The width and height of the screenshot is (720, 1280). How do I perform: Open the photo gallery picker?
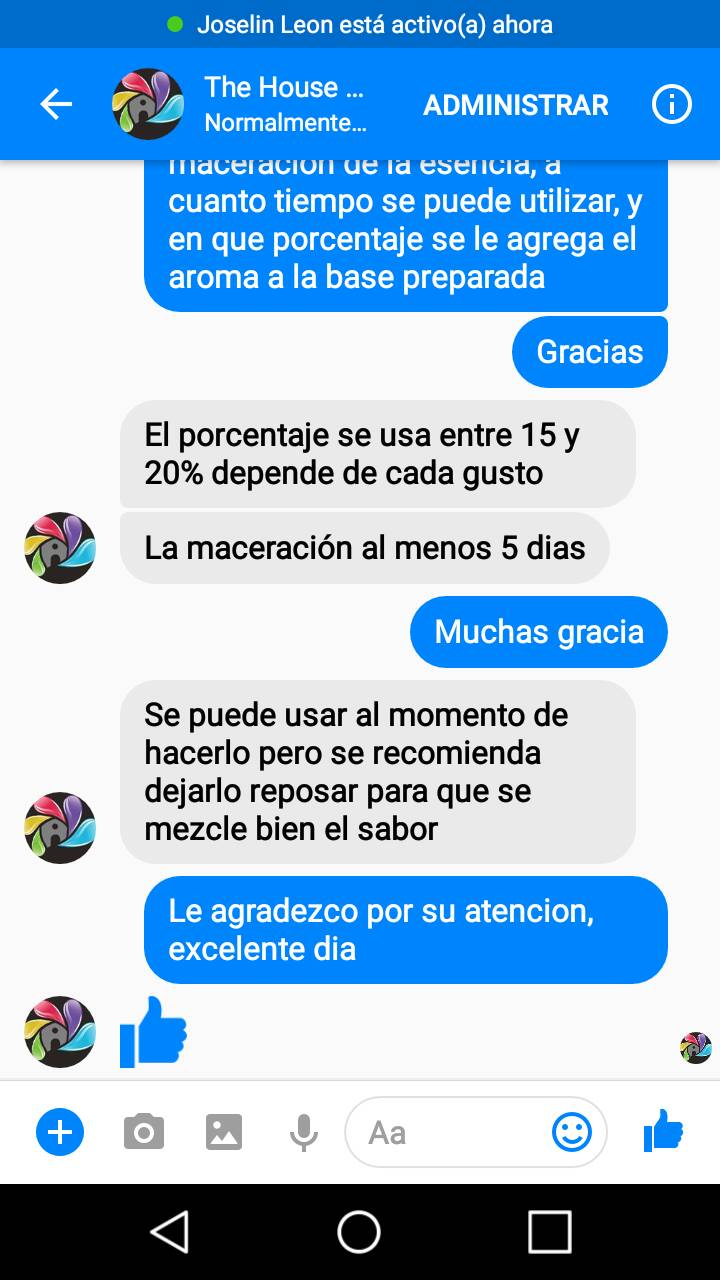coord(224,1132)
